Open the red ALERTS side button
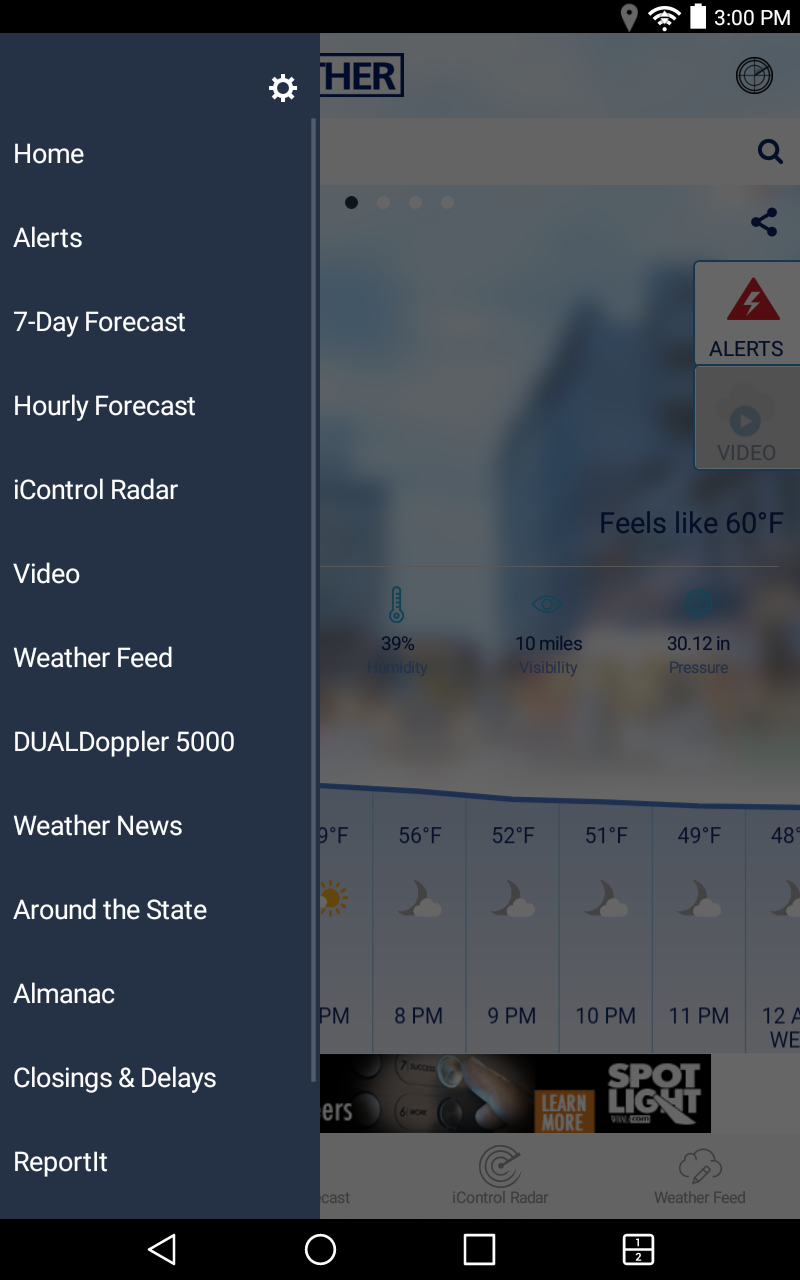 click(x=747, y=314)
